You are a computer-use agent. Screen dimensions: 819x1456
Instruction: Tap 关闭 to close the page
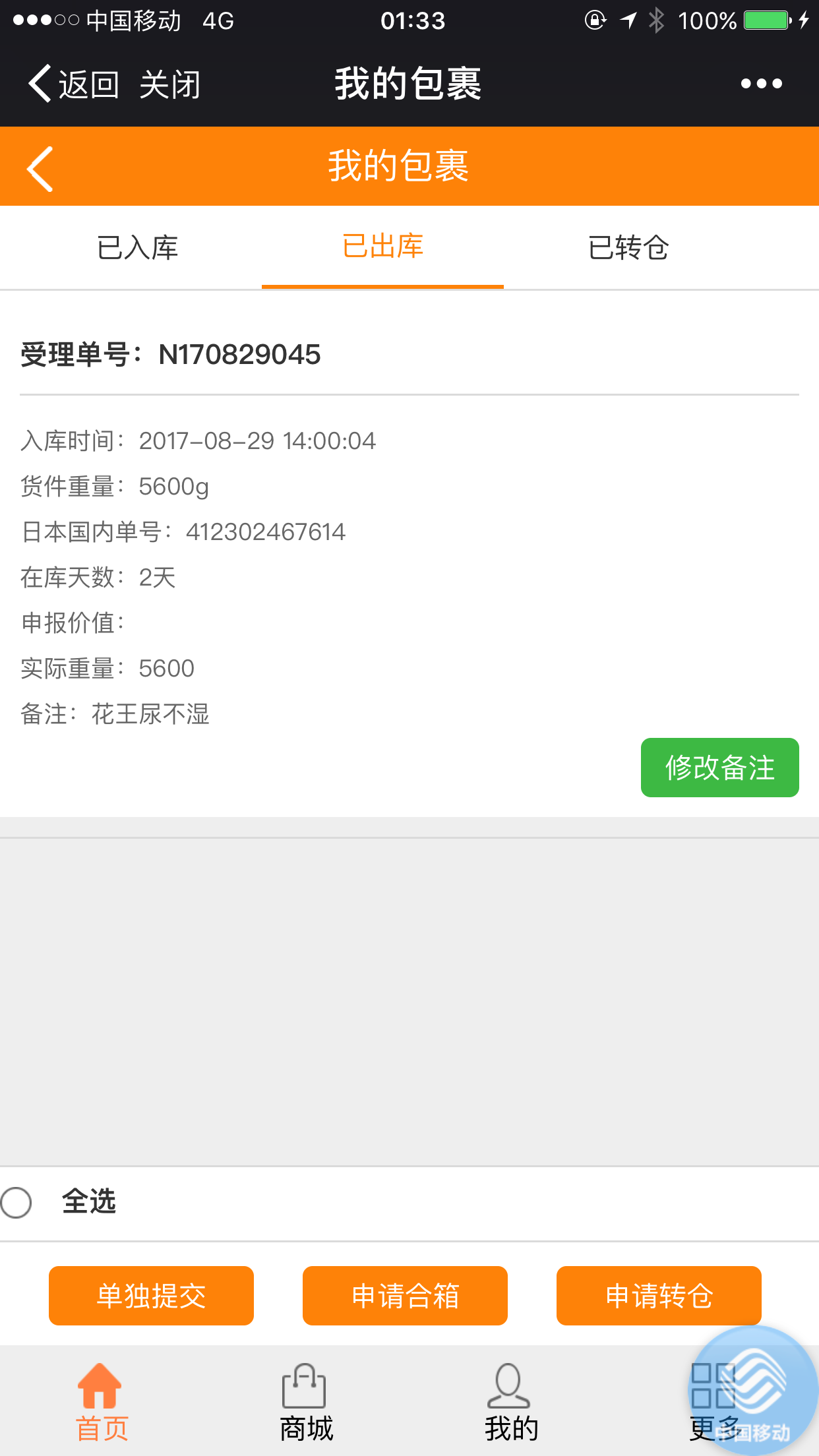tap(170, 84)
